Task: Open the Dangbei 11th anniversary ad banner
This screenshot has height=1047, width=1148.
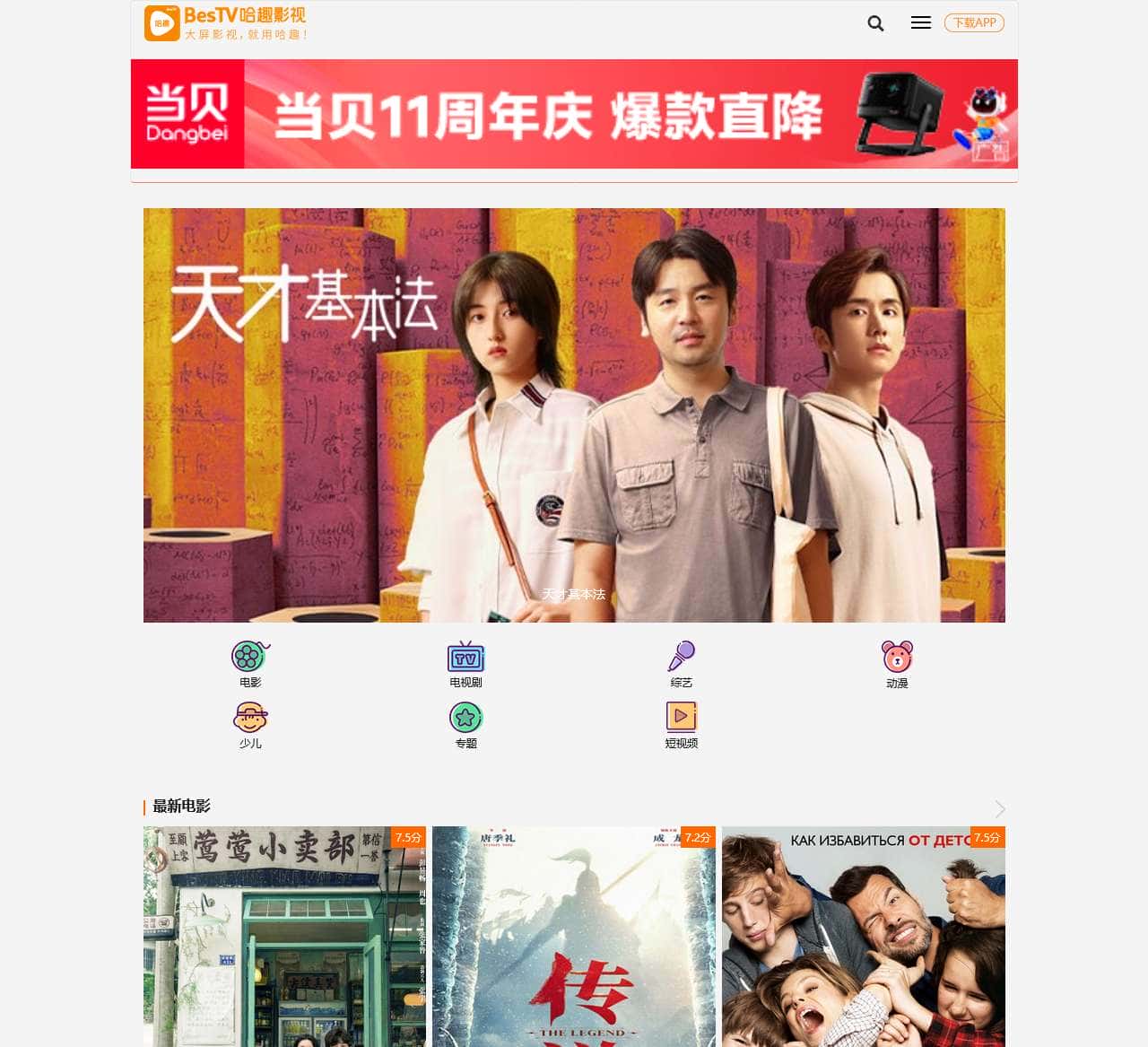Action: 574,114
